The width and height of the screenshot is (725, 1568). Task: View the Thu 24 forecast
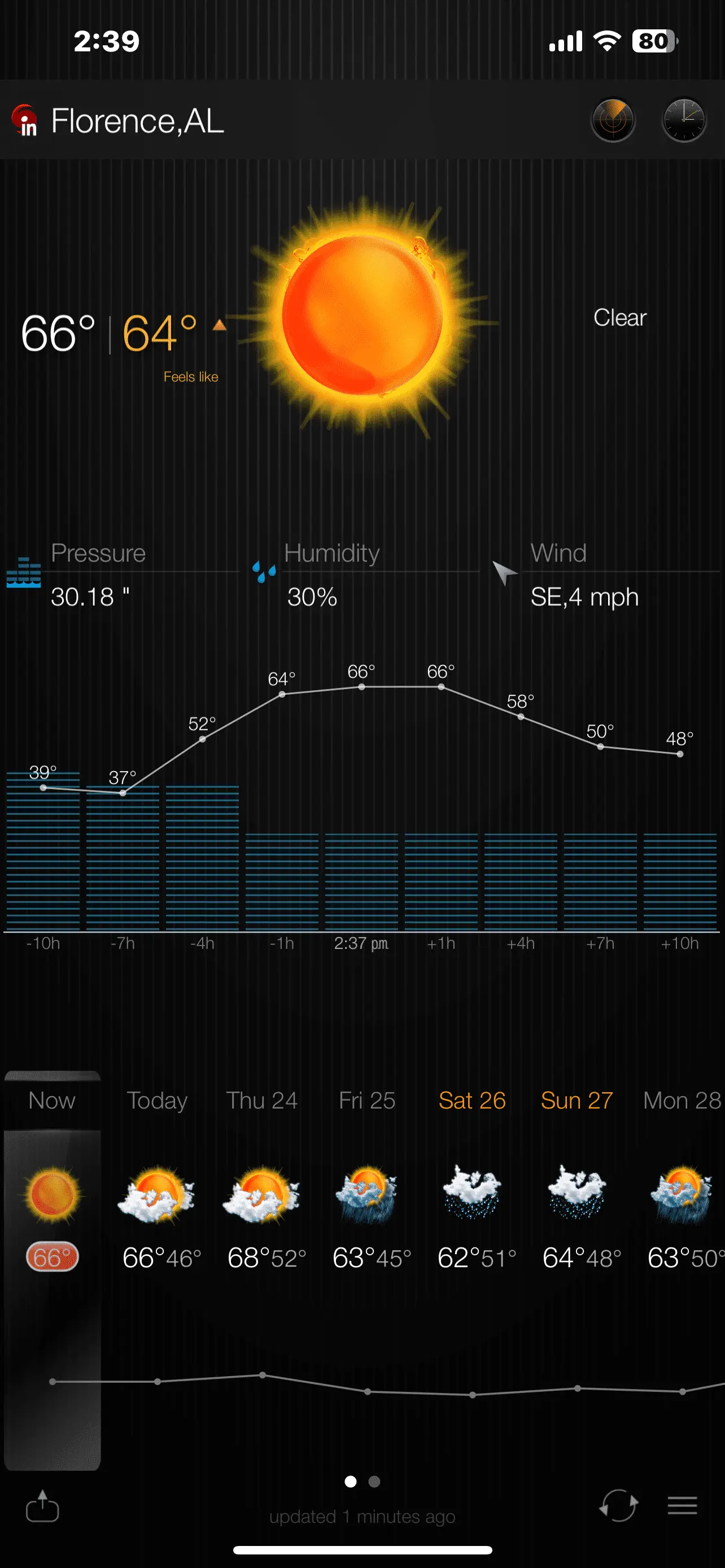coord(262,1101)
